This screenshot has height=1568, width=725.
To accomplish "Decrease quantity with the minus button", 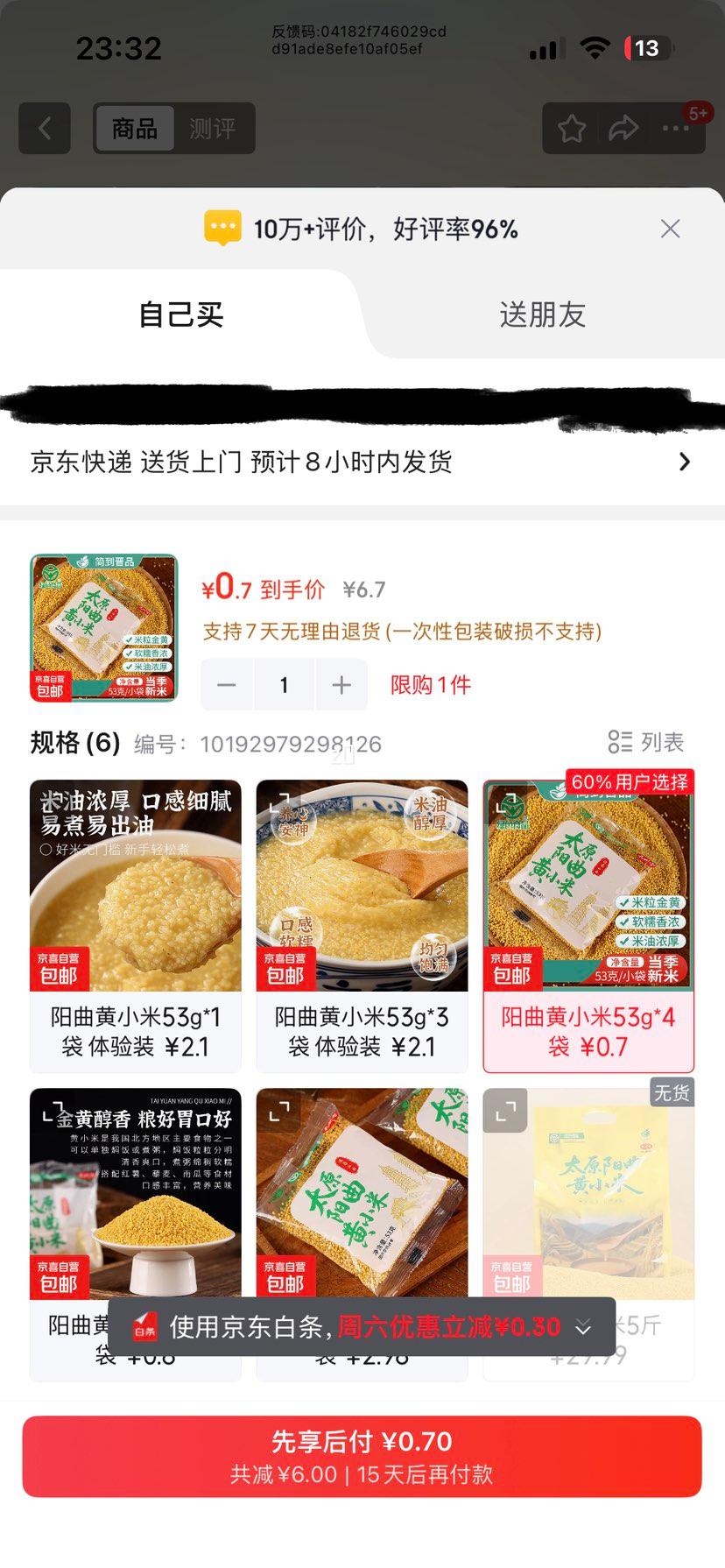I will point(227,685).
